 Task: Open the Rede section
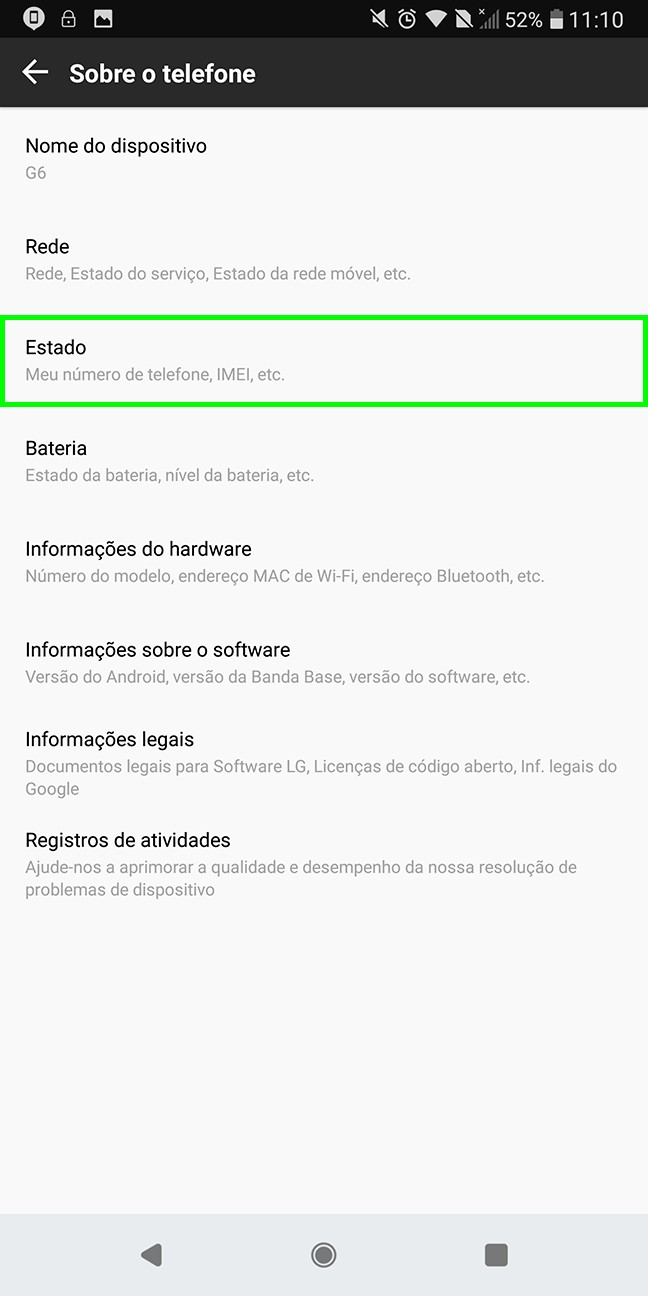coord(324,259)
